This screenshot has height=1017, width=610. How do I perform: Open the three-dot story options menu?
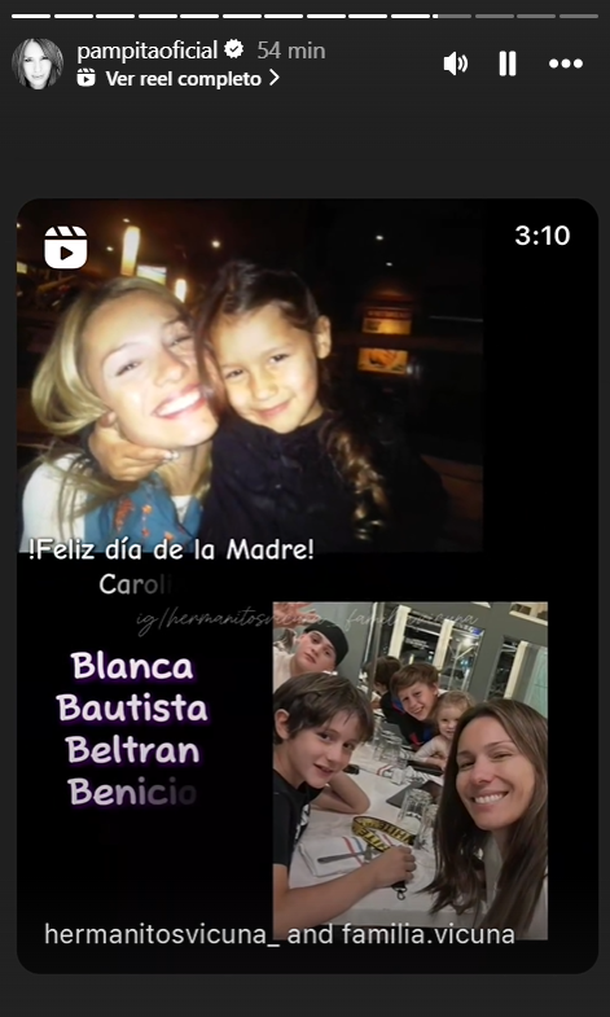pos(565,64)
